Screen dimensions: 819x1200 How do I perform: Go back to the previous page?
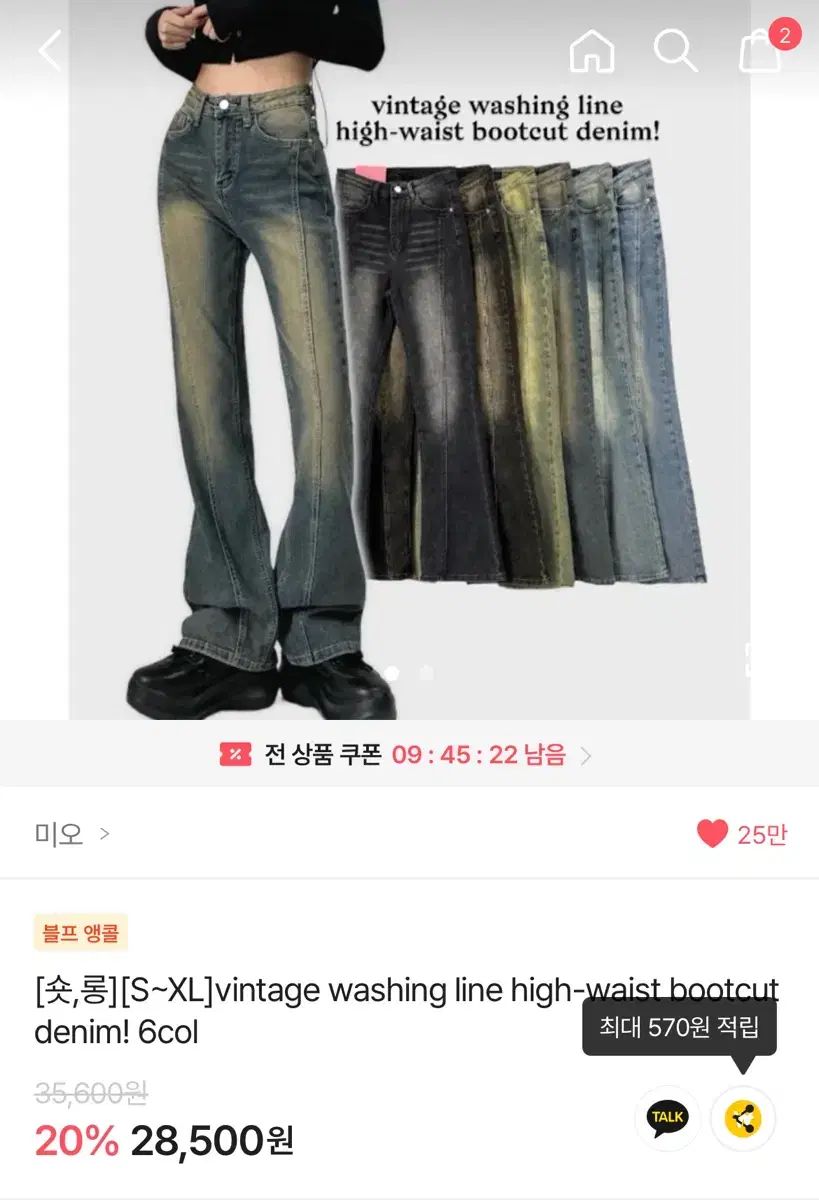[x=49, y=50]
